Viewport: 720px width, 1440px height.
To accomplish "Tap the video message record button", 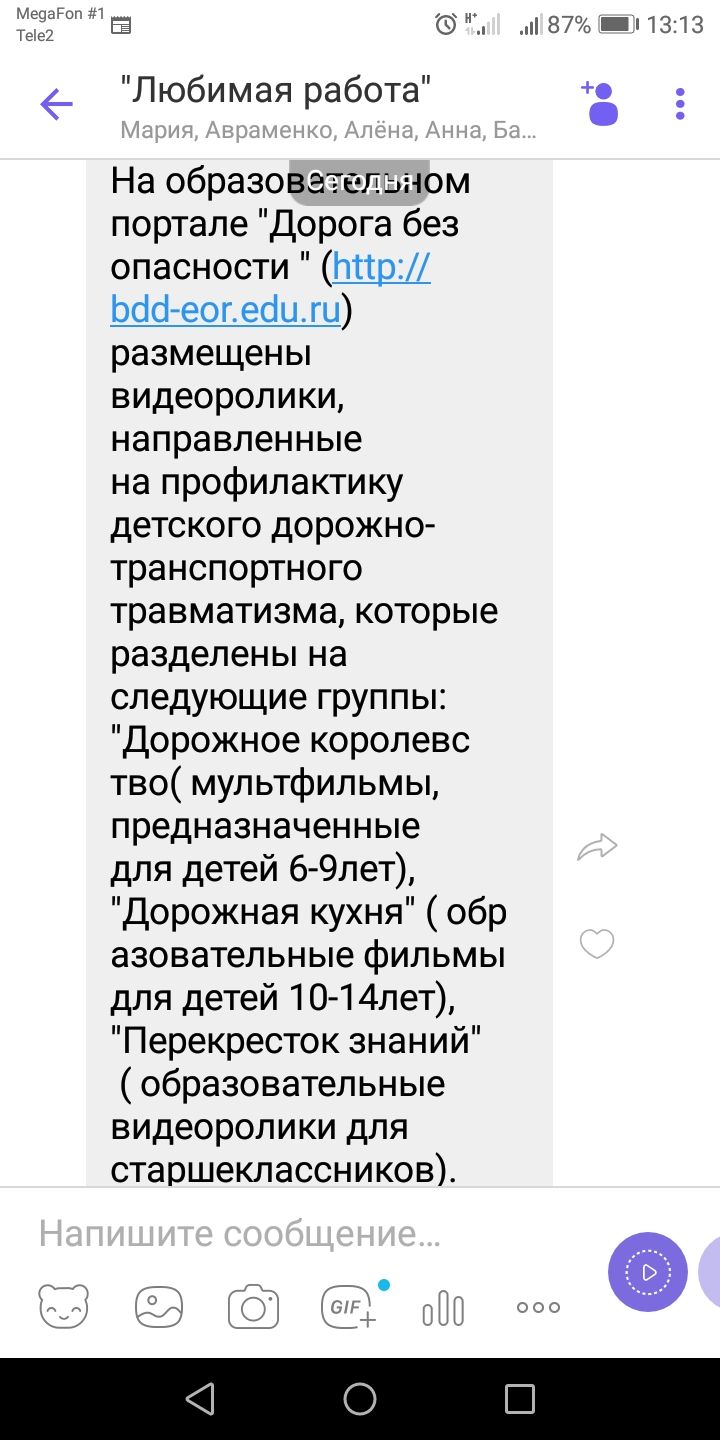I will coord(648,1272).
